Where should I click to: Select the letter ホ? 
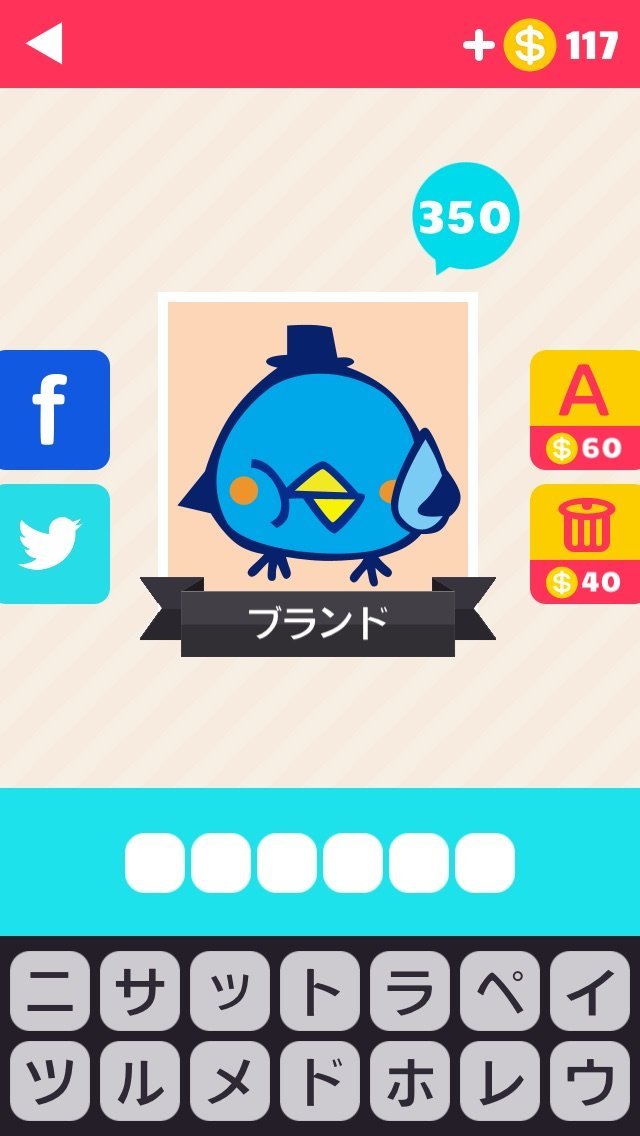[410, 1081]
